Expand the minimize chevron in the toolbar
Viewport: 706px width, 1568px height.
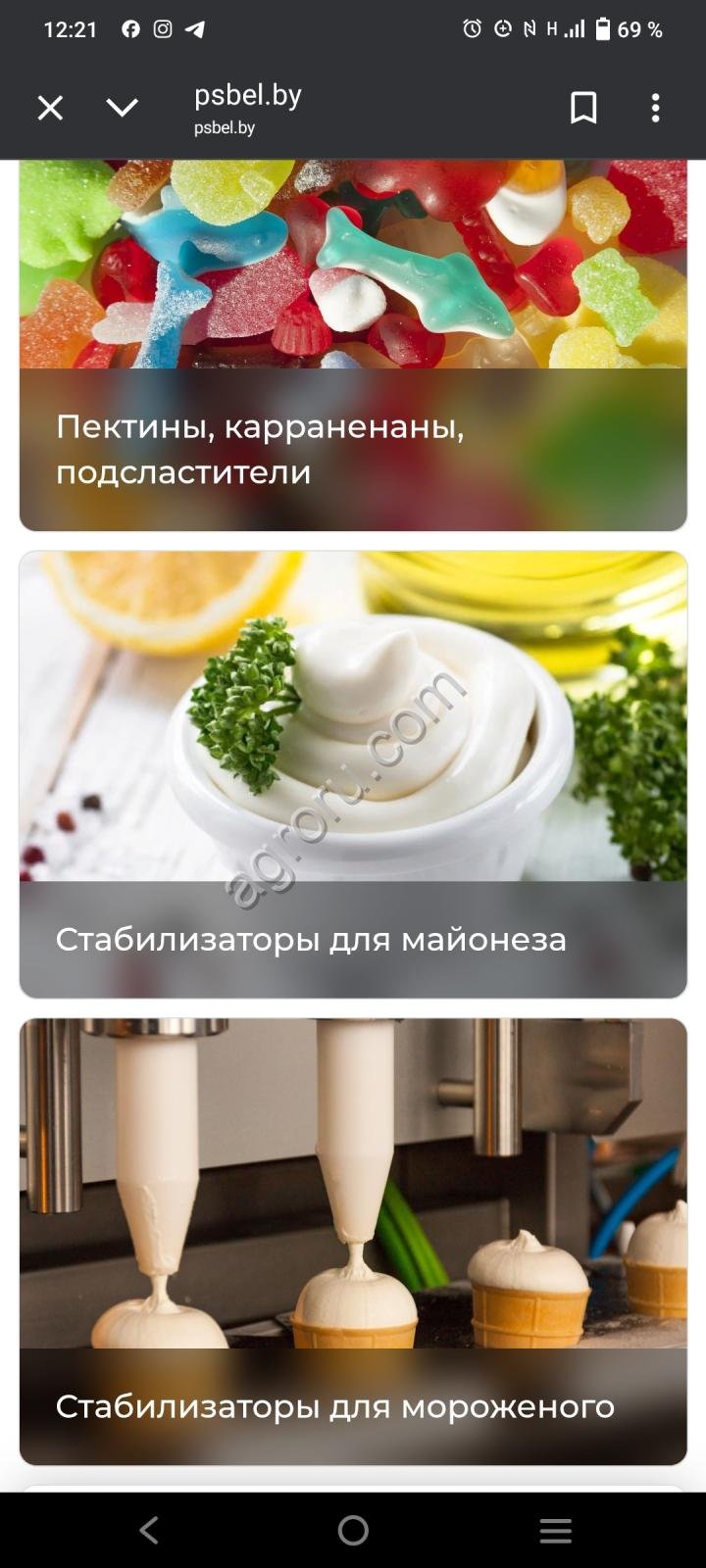click(x=123, y=108)
